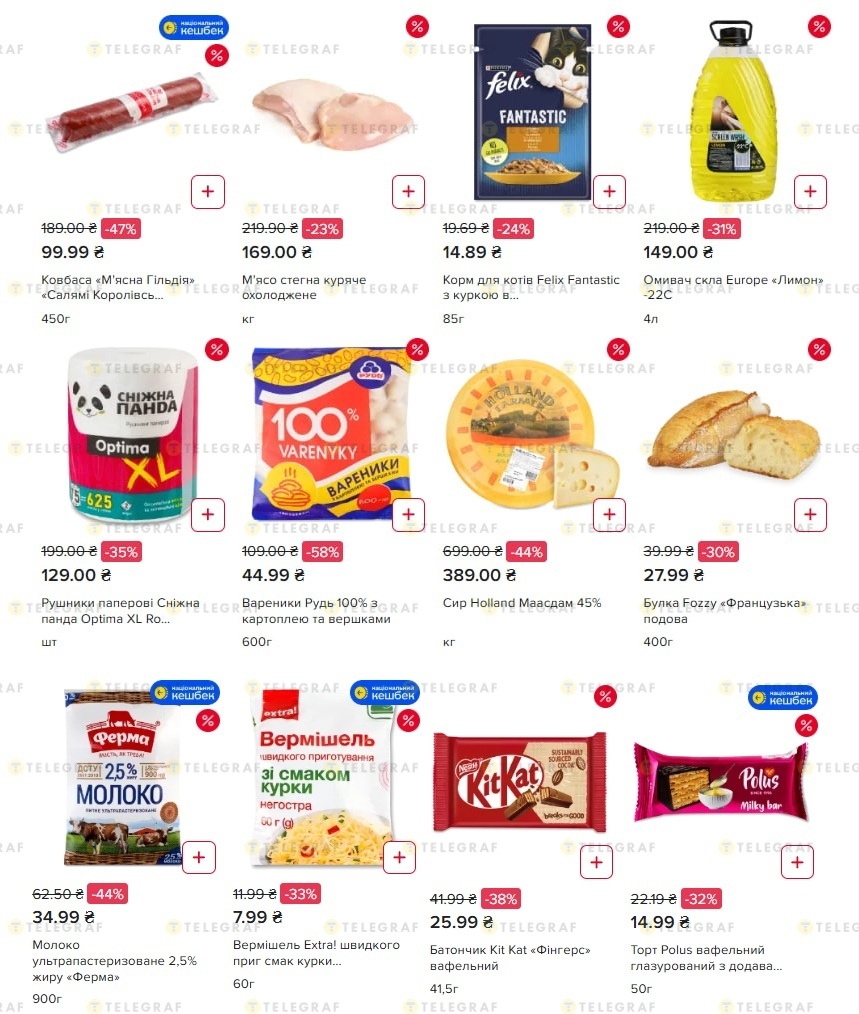
Task: Add М'ясо стегна куряче to cart
Action: 408,191
